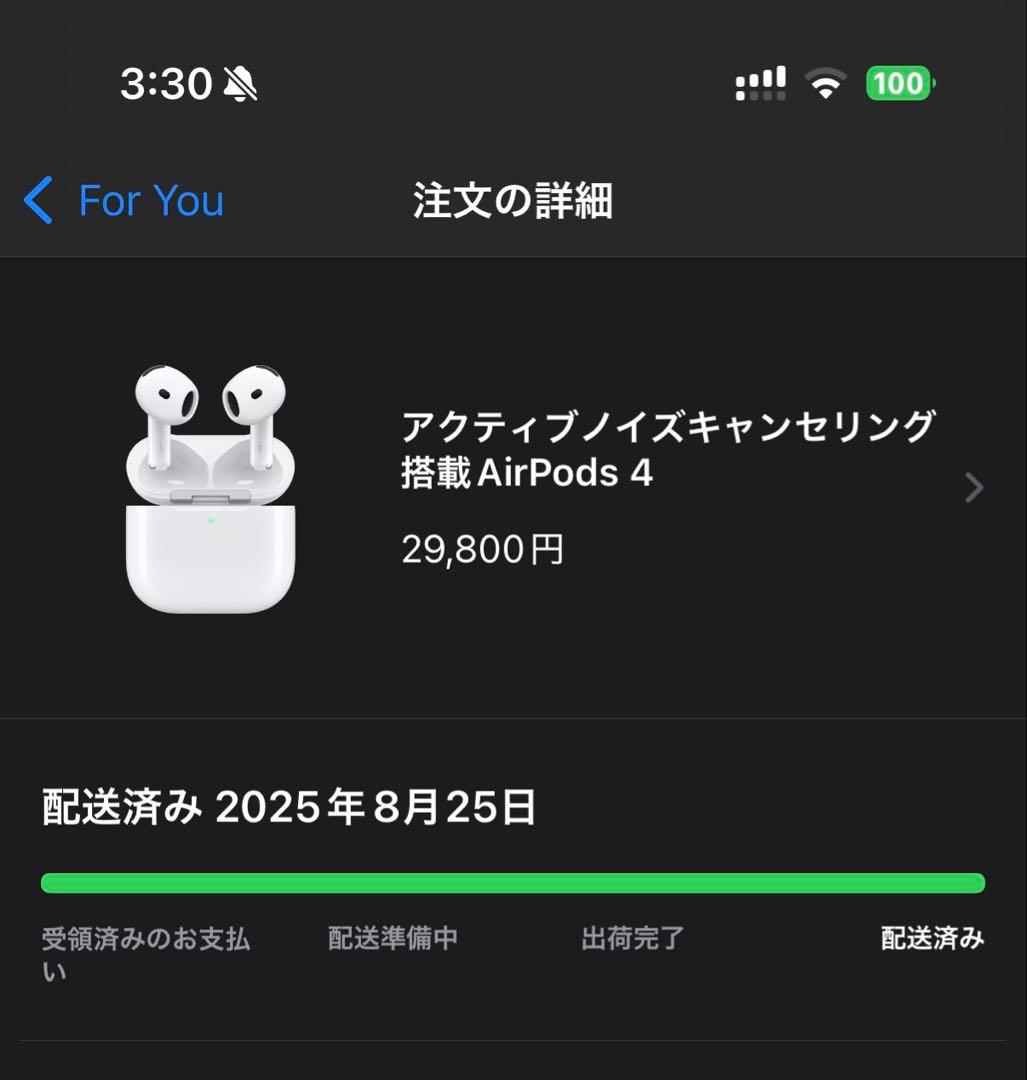This screenshot has height=1080, width=1027.
Task: Tap the 29,800円 price text
Action: (484, 548)
